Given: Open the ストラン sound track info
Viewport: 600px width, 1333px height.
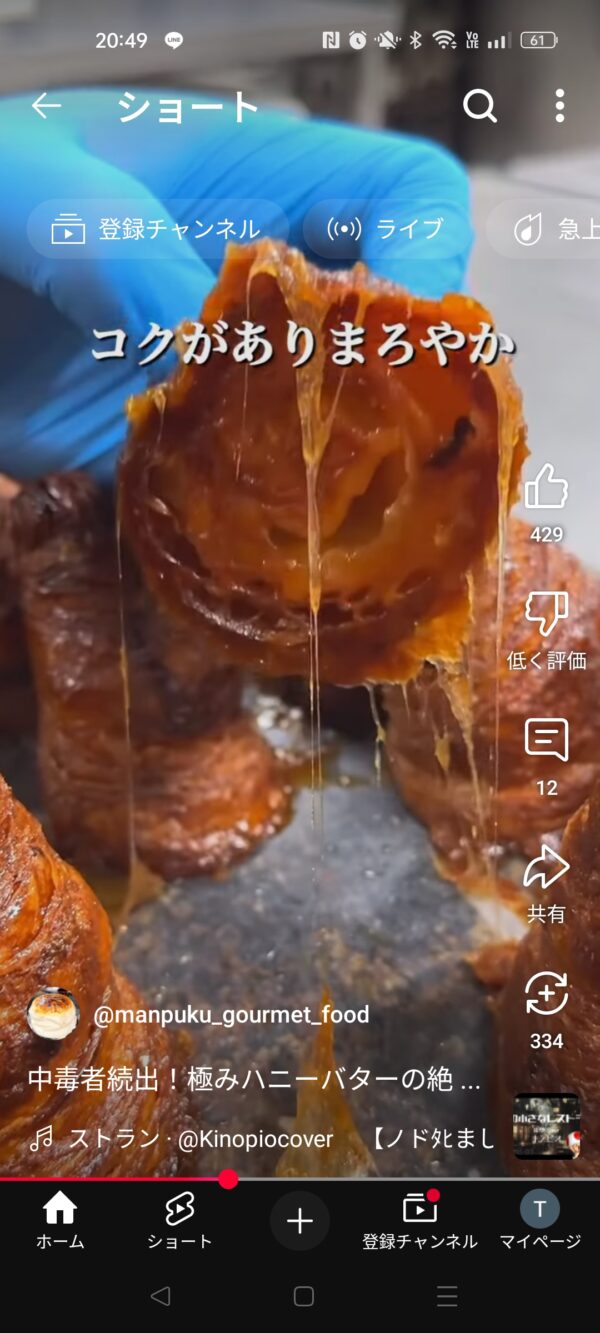Looking at the screenshot, I should click(x=180, y=1138).
